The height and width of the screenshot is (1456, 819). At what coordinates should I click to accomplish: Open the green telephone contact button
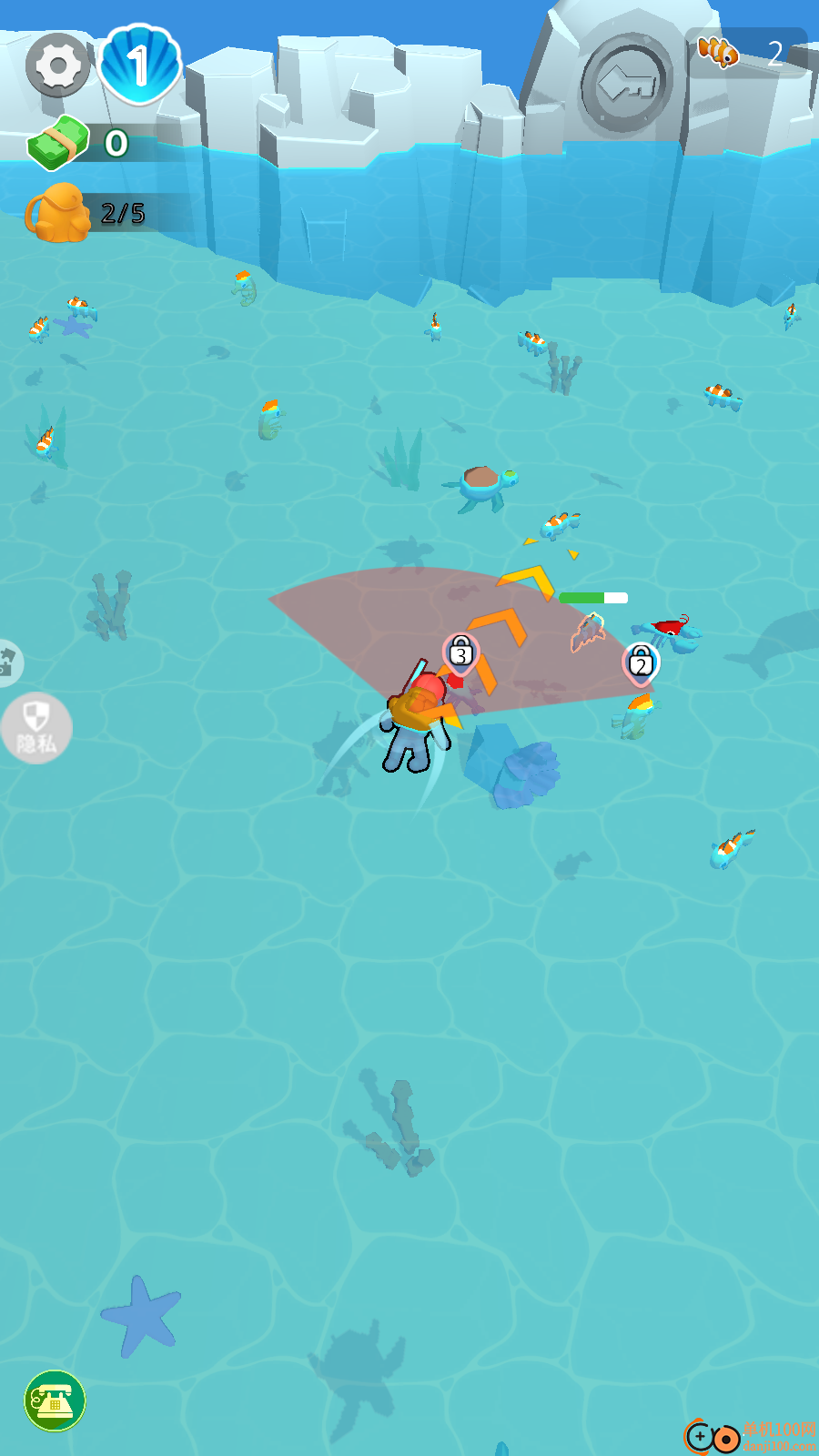coord(55,1400)
